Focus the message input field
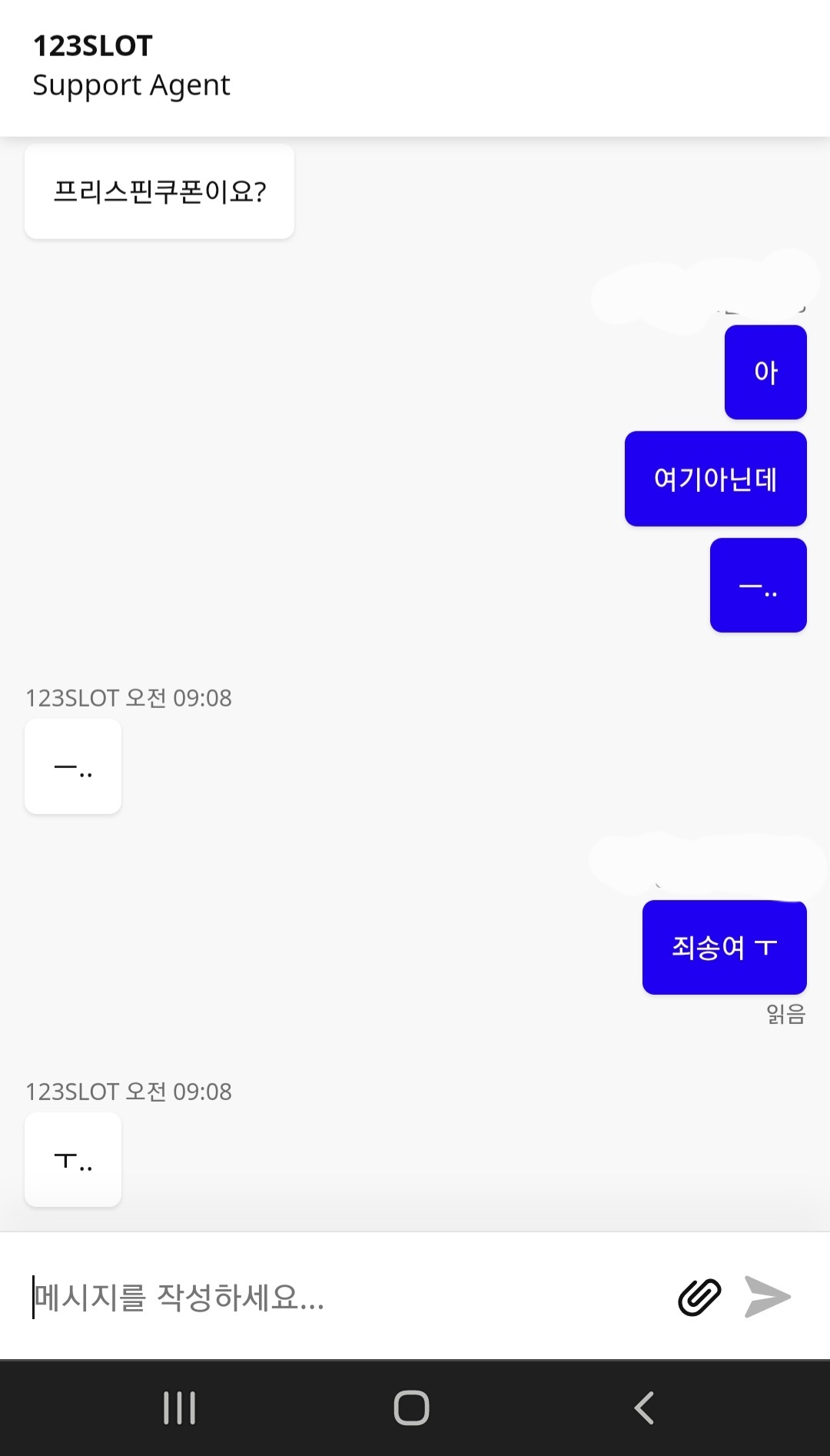This screenshot has width=830, height=1456. coord(346,1297)
